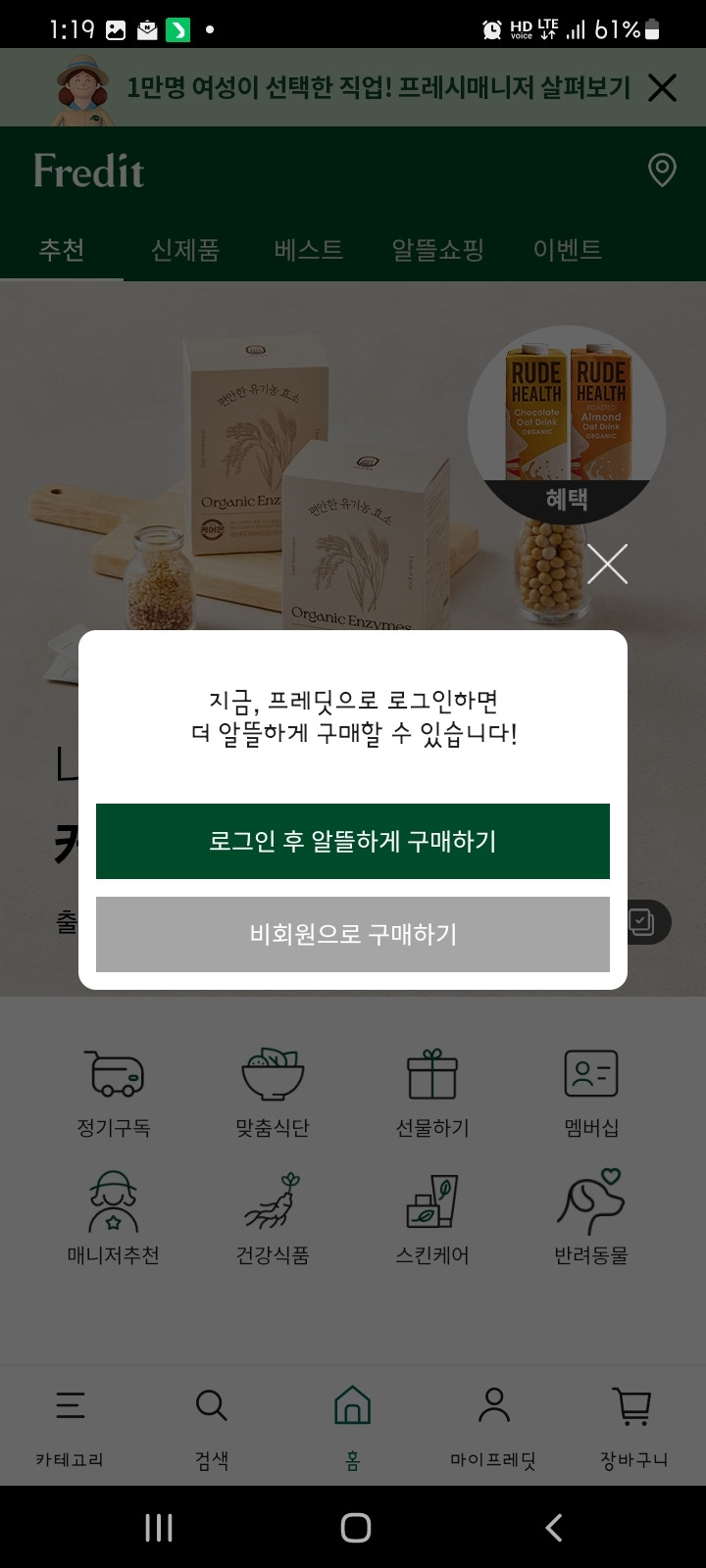This screenshot has height=1568, width=706.
Task: Open 선물하기 gift icon
Action: pyautogui.click(x=431, y=1093)
